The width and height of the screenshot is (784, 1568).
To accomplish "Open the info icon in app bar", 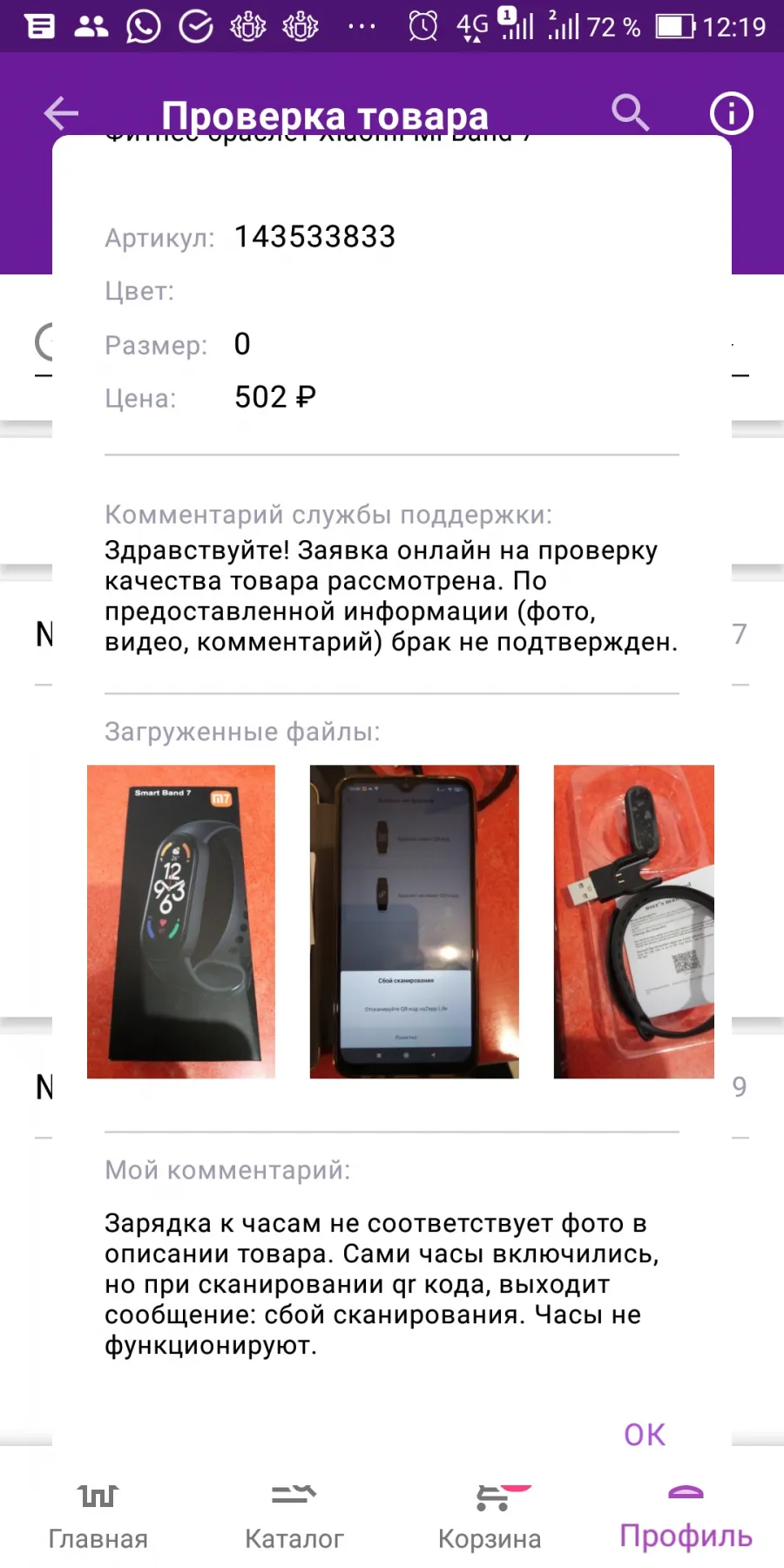I will 731,113.
